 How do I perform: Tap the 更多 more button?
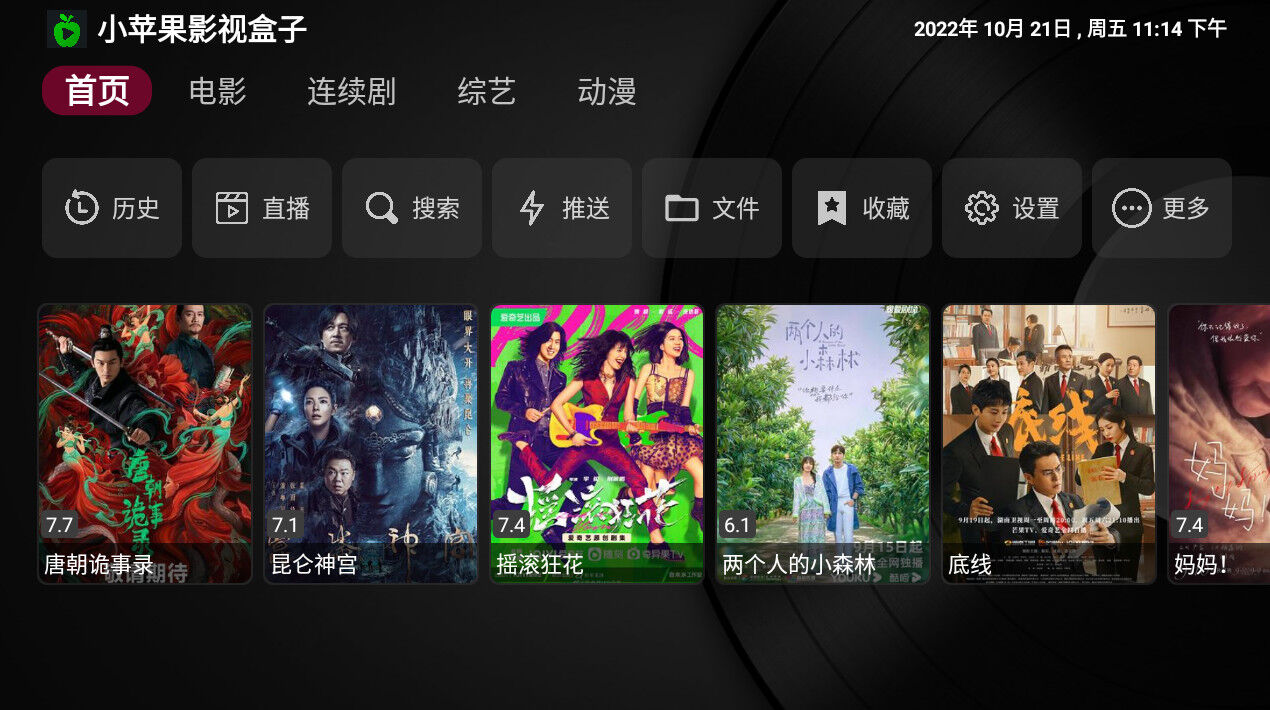point(1162,208)
